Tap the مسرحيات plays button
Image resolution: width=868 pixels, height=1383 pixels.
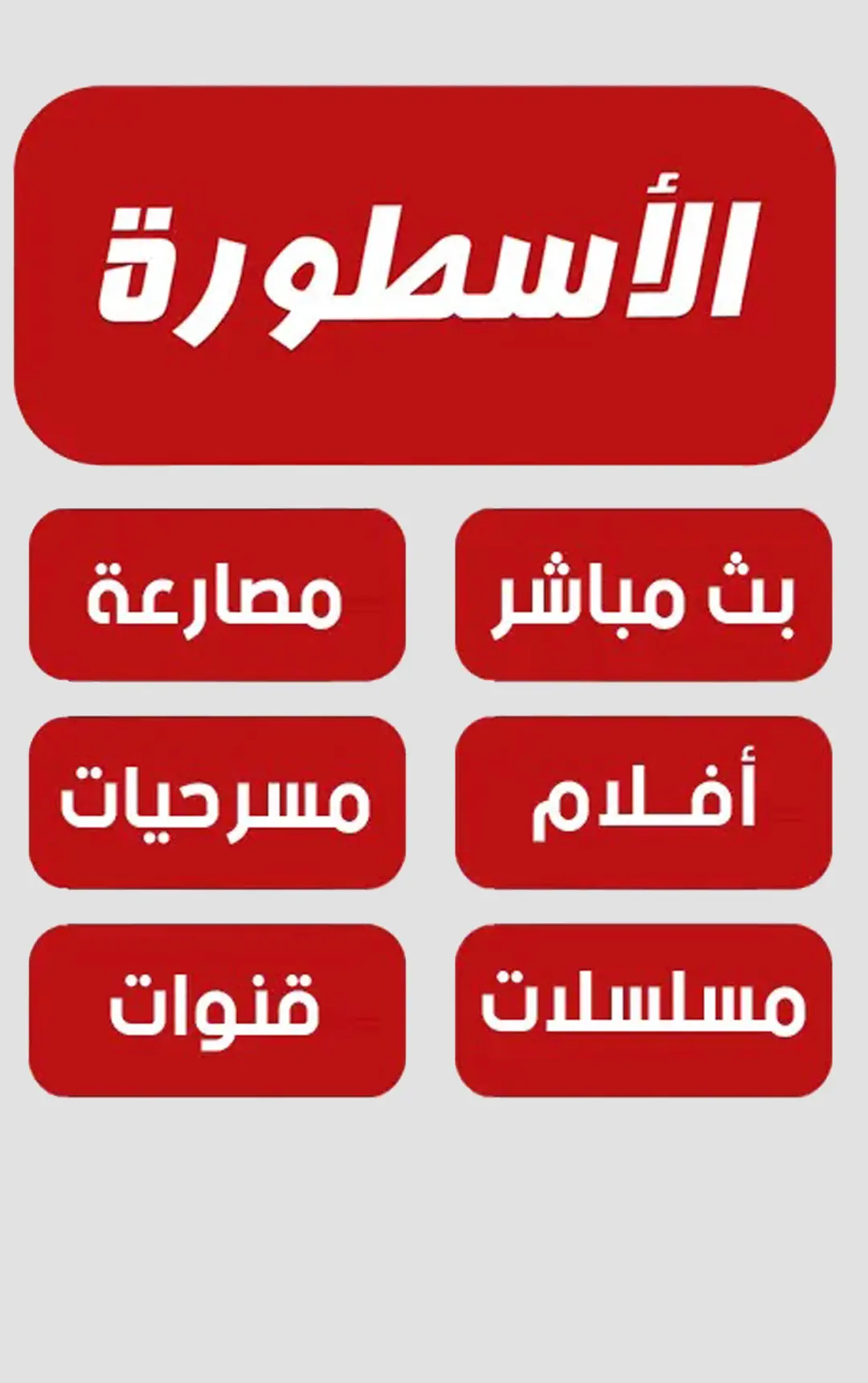(217, 802)
